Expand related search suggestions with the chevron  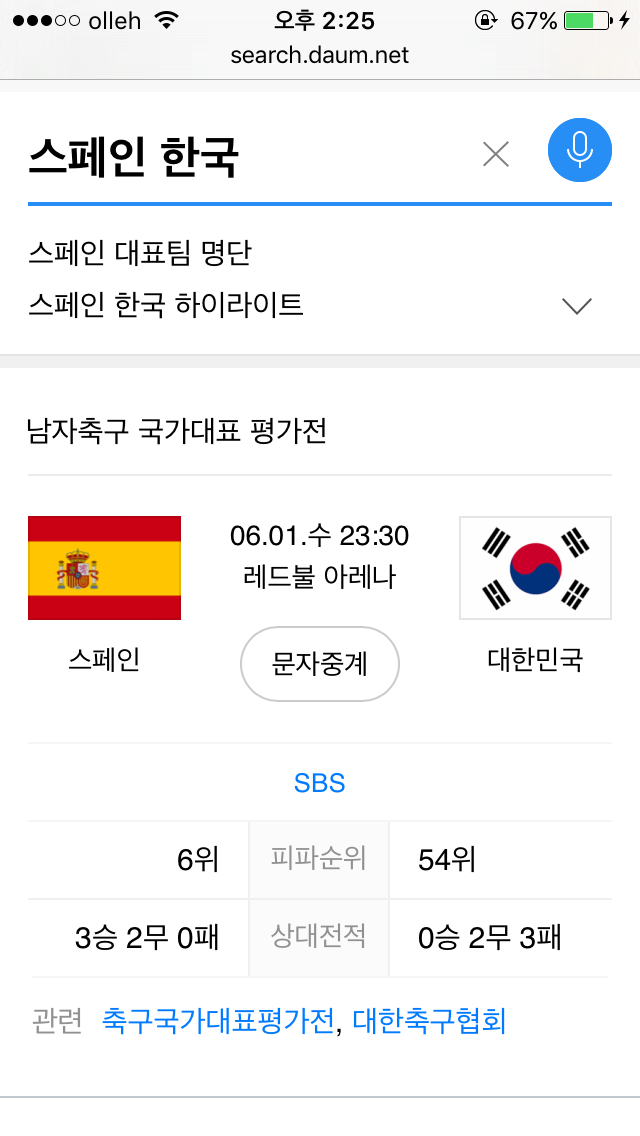577,306
